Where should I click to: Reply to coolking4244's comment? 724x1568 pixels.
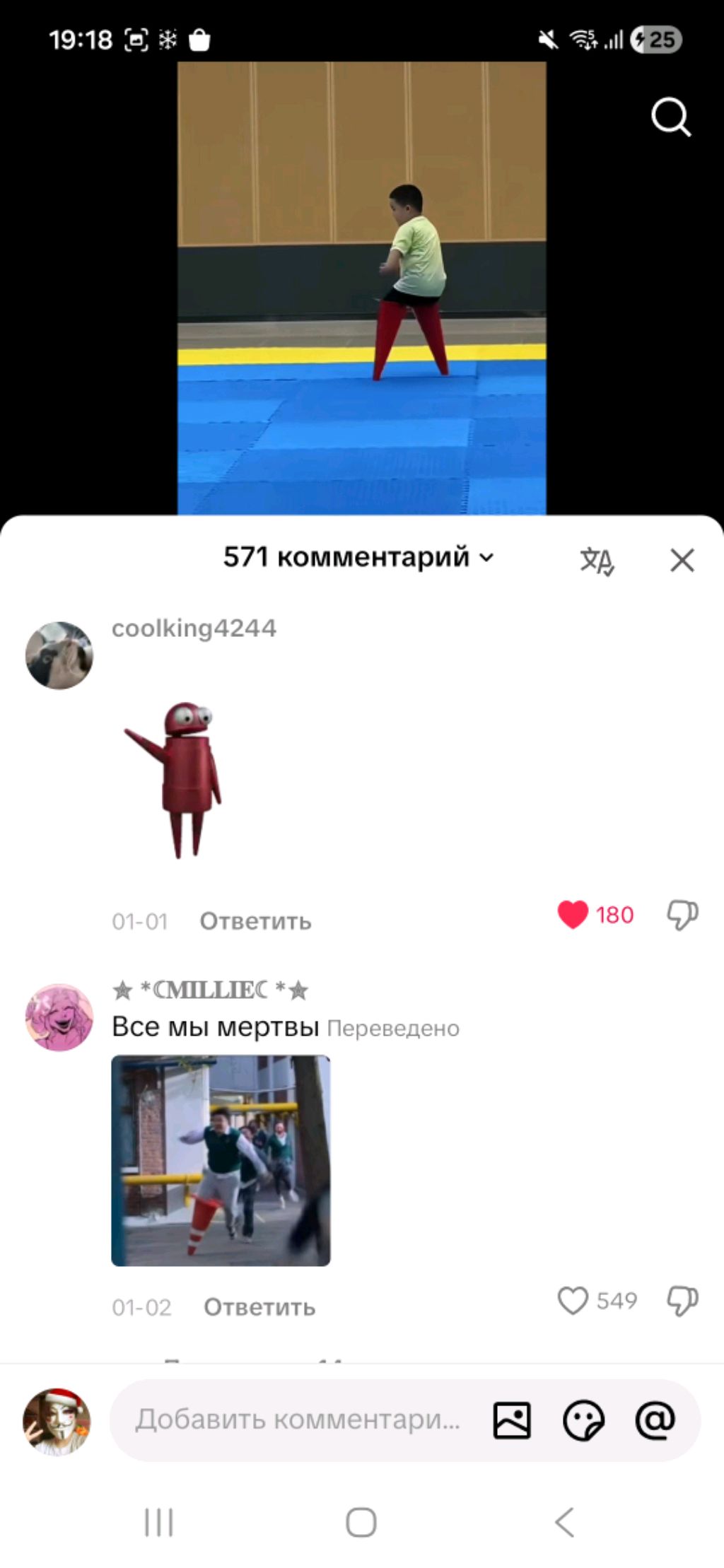click(255, 921)
